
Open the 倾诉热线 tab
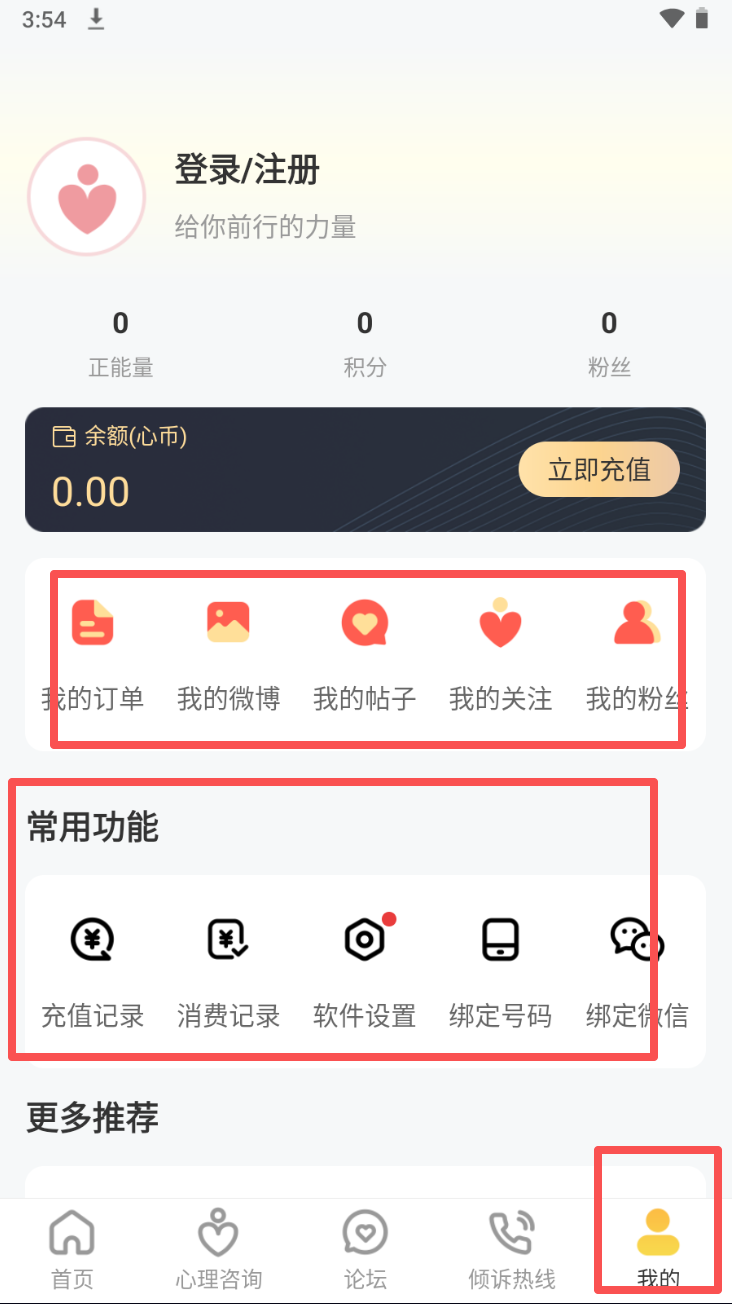click(x=511, y=1249)
